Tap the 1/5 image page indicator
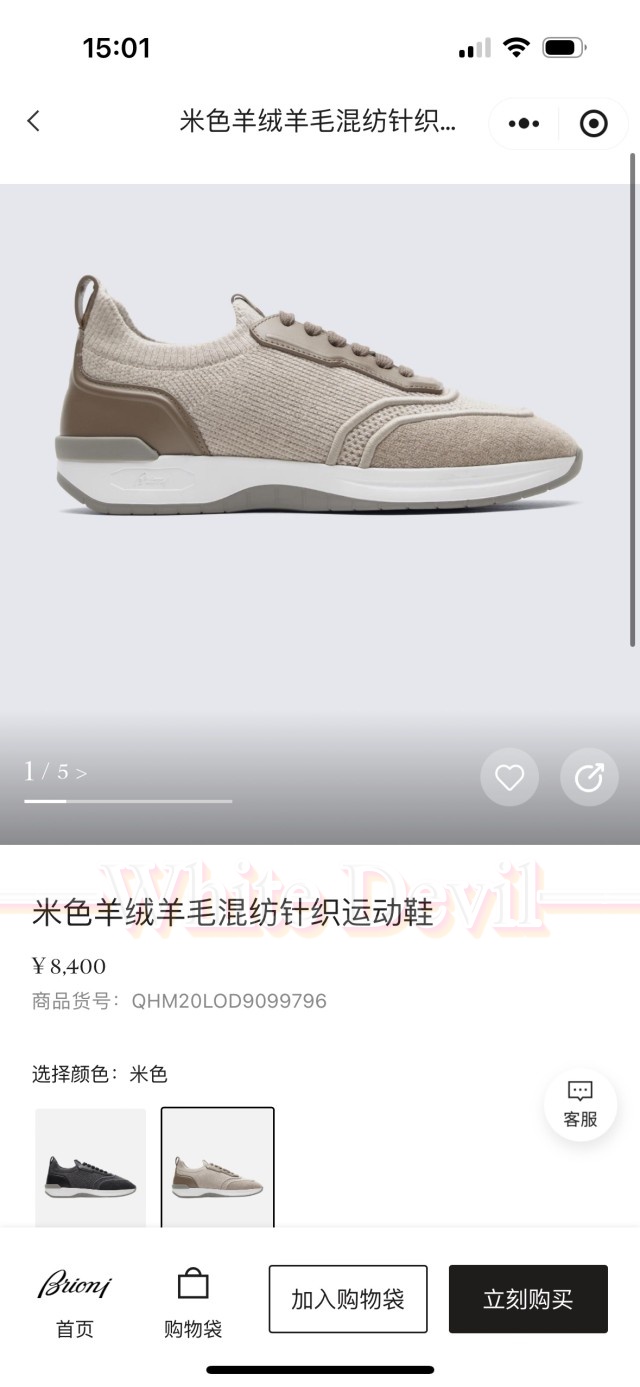This screenshot has height=1387, width=640. click(55, 772)
